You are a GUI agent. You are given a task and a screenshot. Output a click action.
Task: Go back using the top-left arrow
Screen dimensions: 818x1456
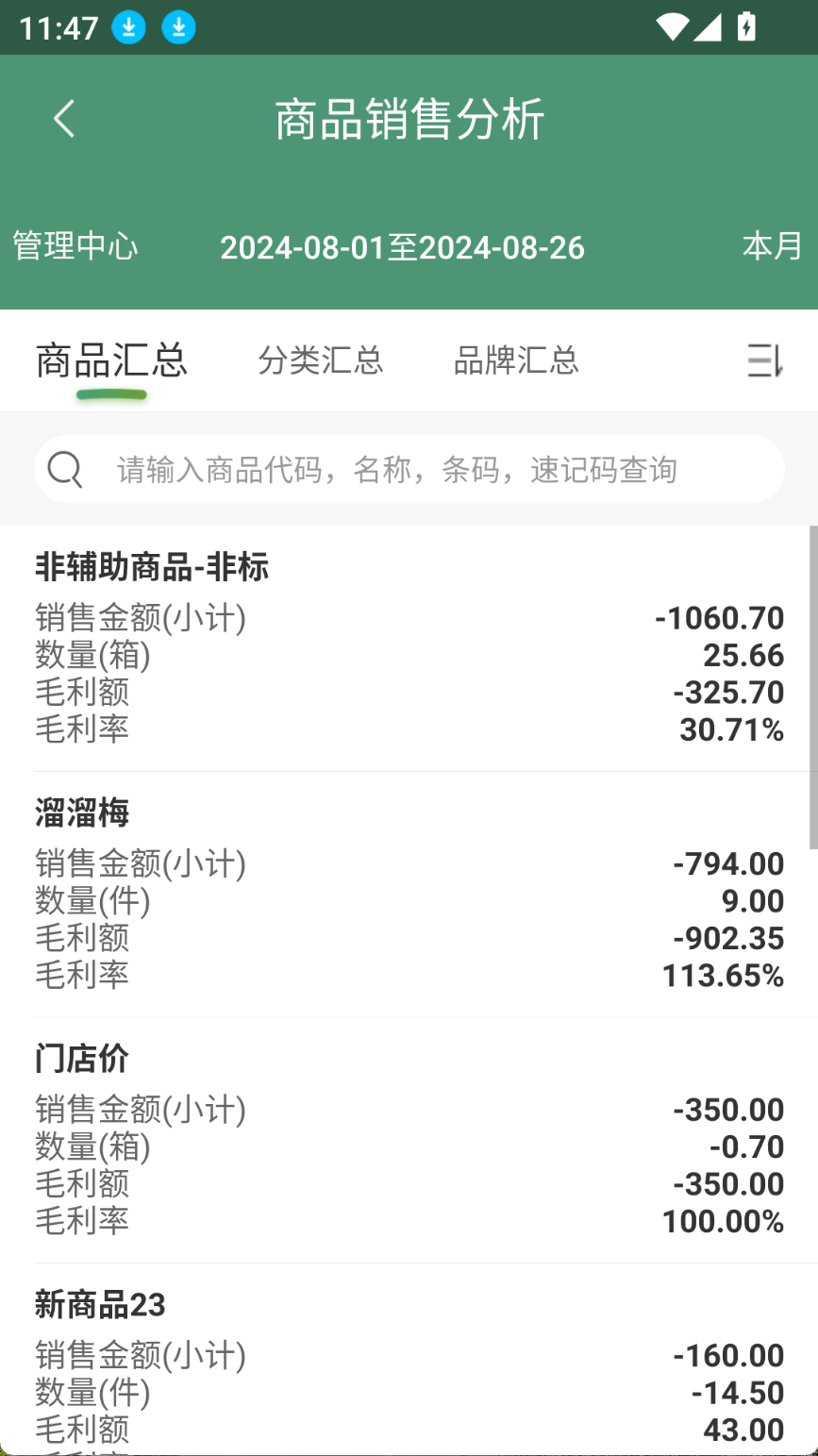(64, 119)
